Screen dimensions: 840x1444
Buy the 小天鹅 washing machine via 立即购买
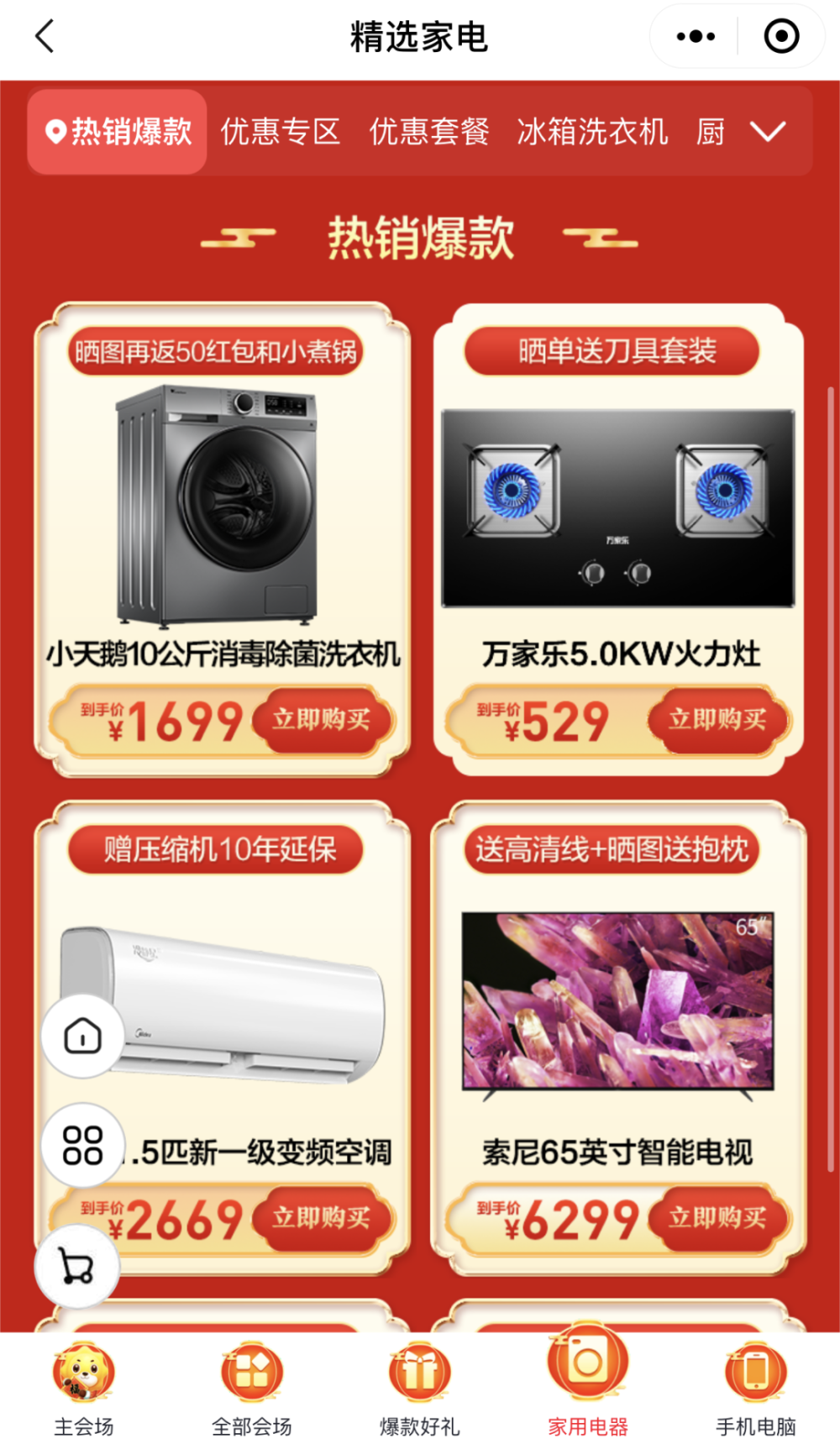point(322,720)
